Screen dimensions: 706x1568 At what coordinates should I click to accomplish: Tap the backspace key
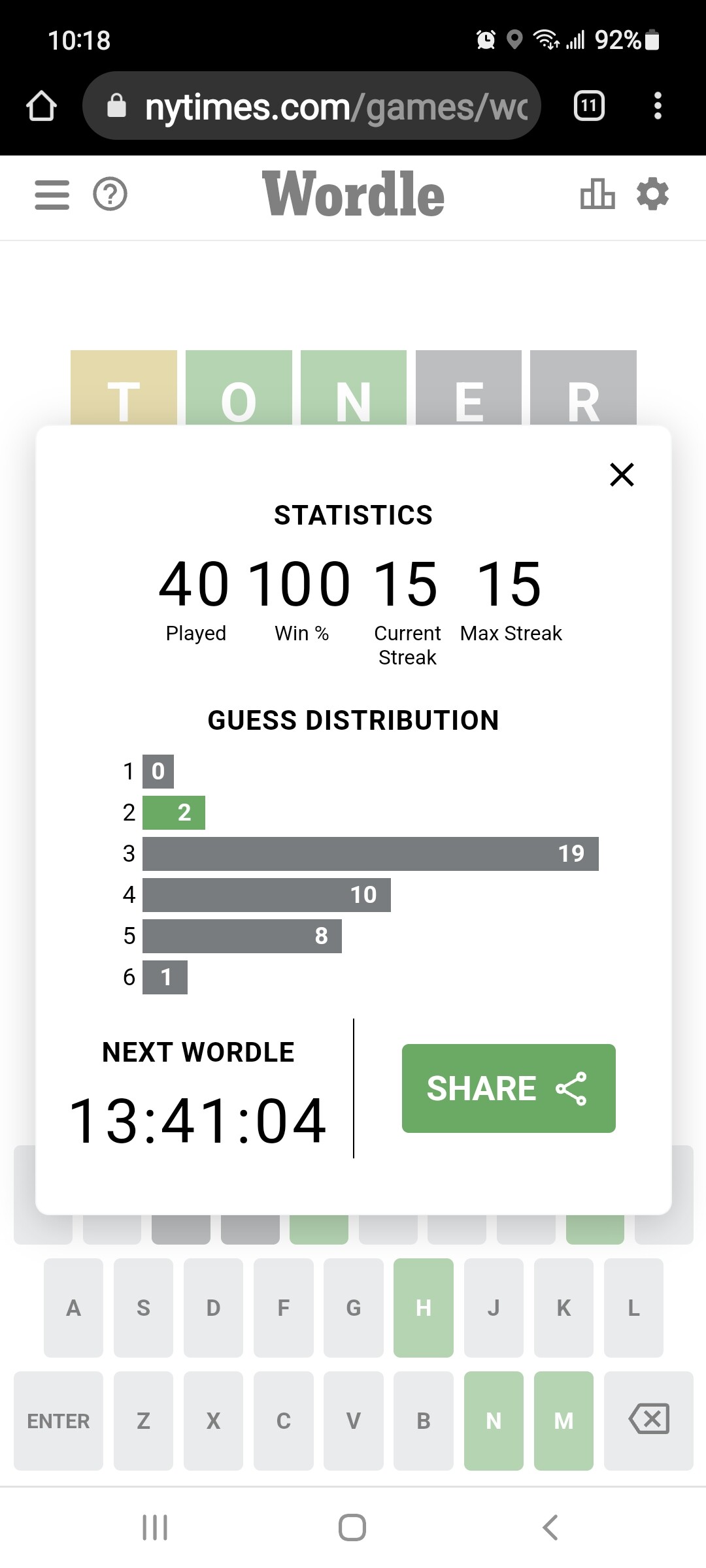648,1420
